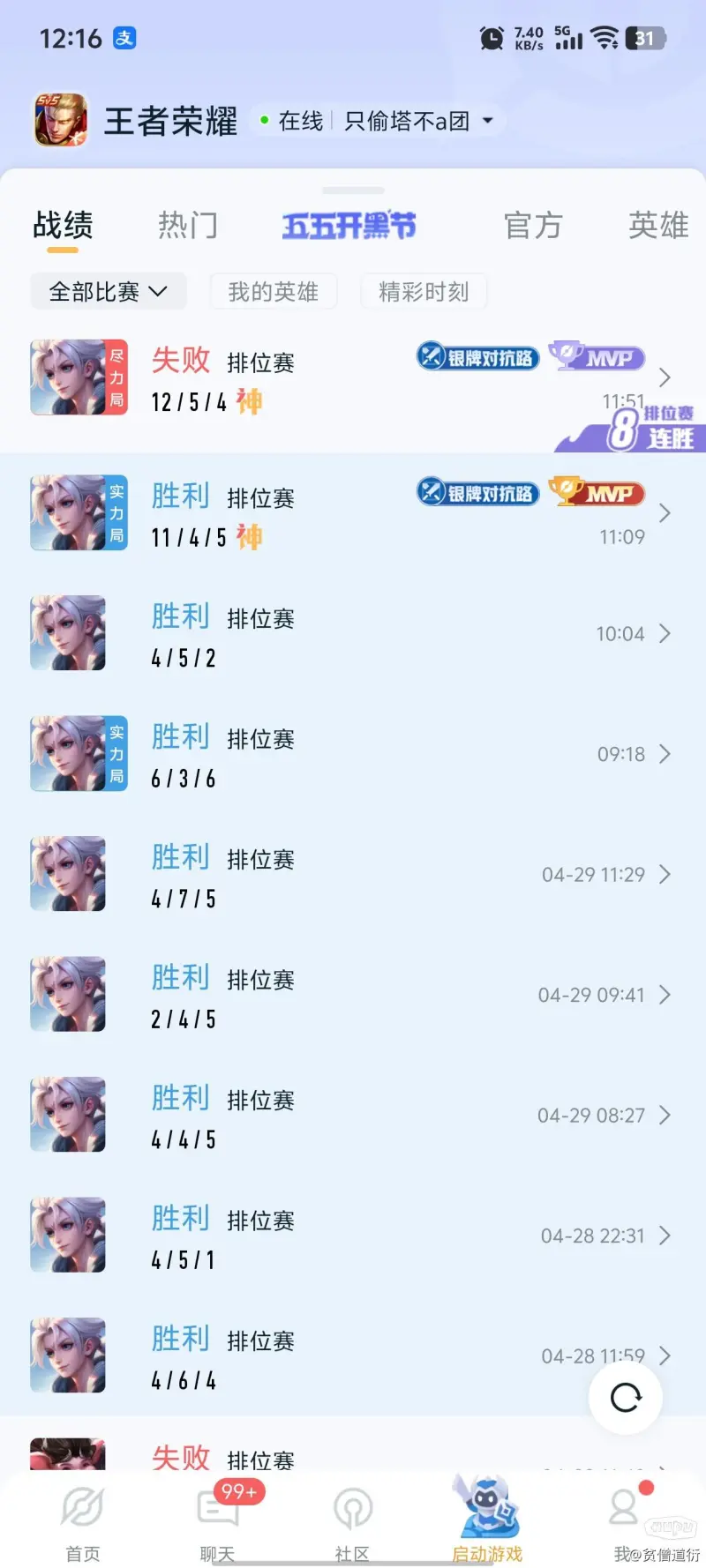Open the 聊天 tab with 99+ badge
Viewport: 706px width, 1568px height.
[x=217, y=1521]
